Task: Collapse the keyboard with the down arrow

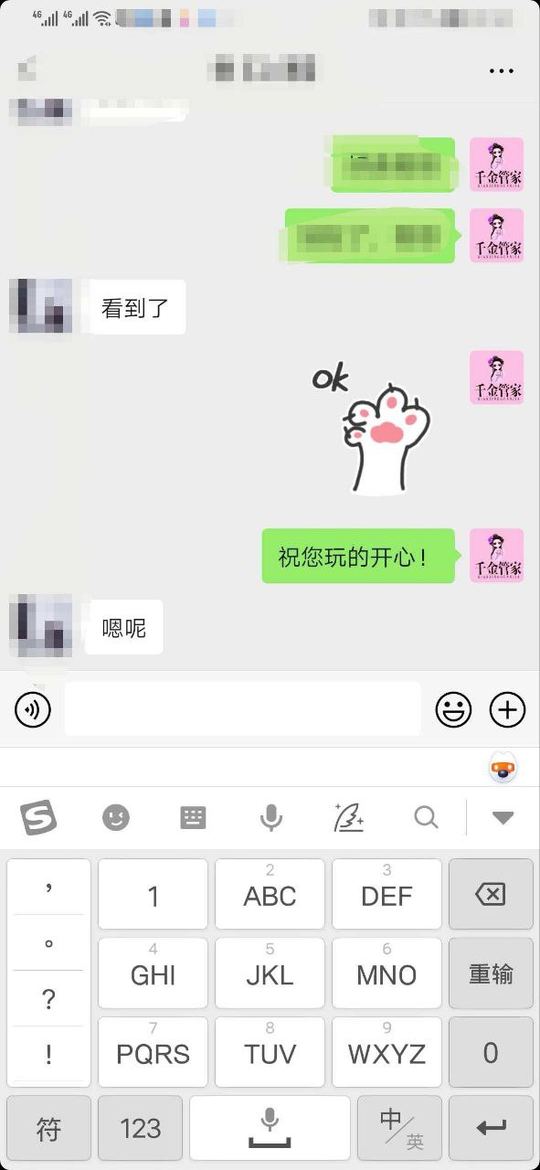Action: [x=503, y=818]
